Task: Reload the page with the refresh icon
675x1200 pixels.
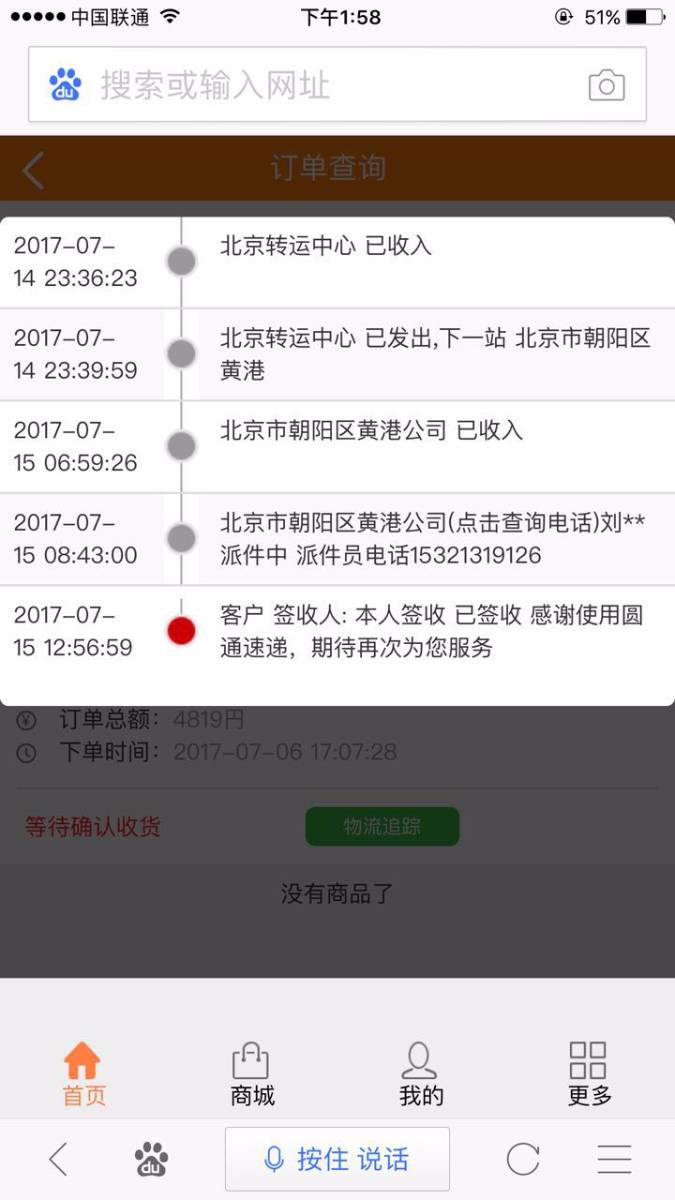Action: pos(522,1159)
